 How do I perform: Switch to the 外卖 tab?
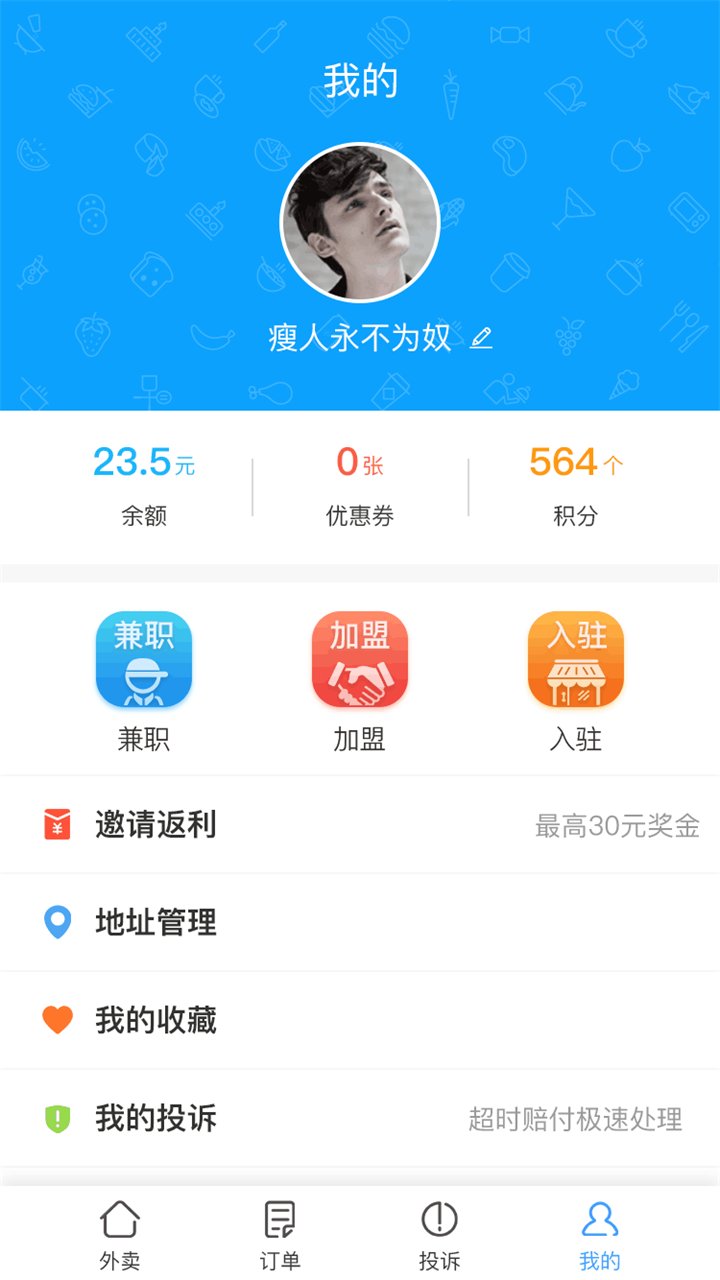[x=120, y=1234]
